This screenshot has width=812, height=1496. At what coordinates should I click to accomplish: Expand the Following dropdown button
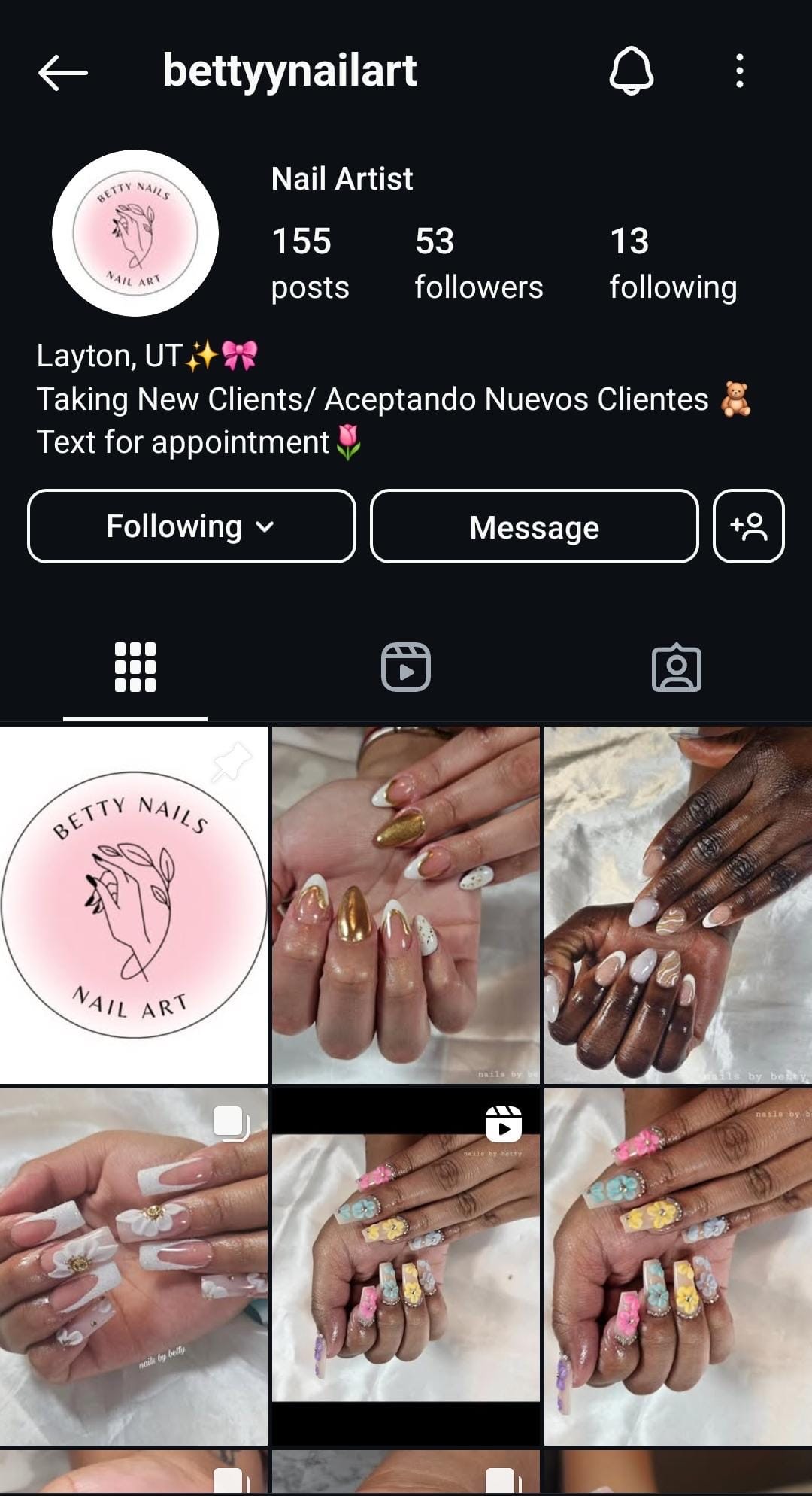191,526
